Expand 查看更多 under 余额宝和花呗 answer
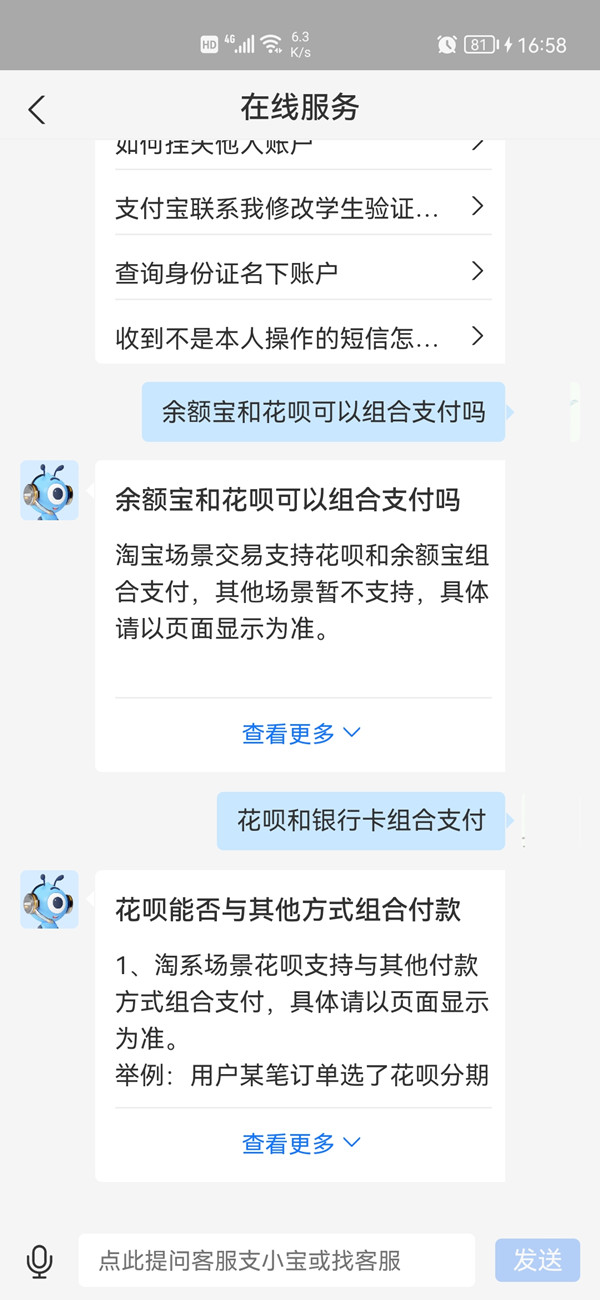 click(x=300, y=733)
